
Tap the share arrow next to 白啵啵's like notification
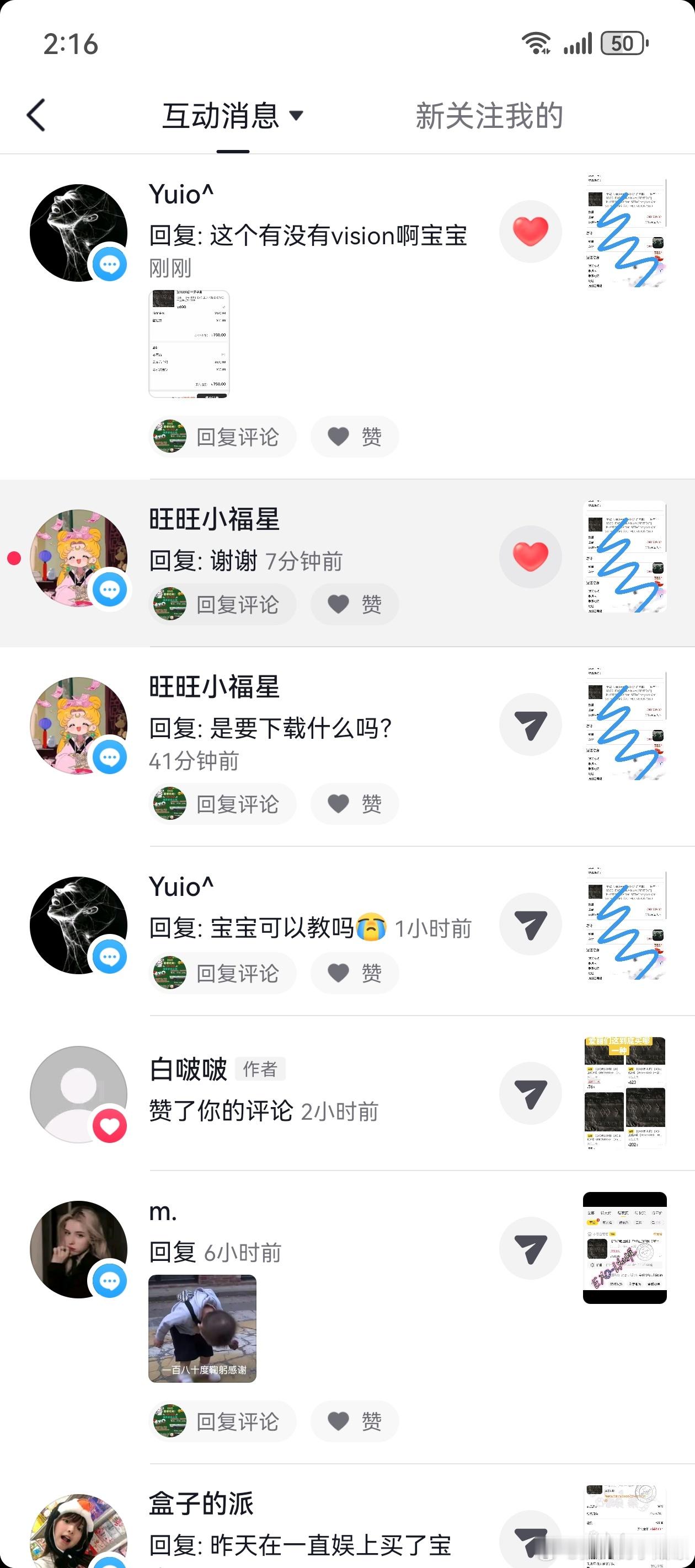(x=530, y=1093)
